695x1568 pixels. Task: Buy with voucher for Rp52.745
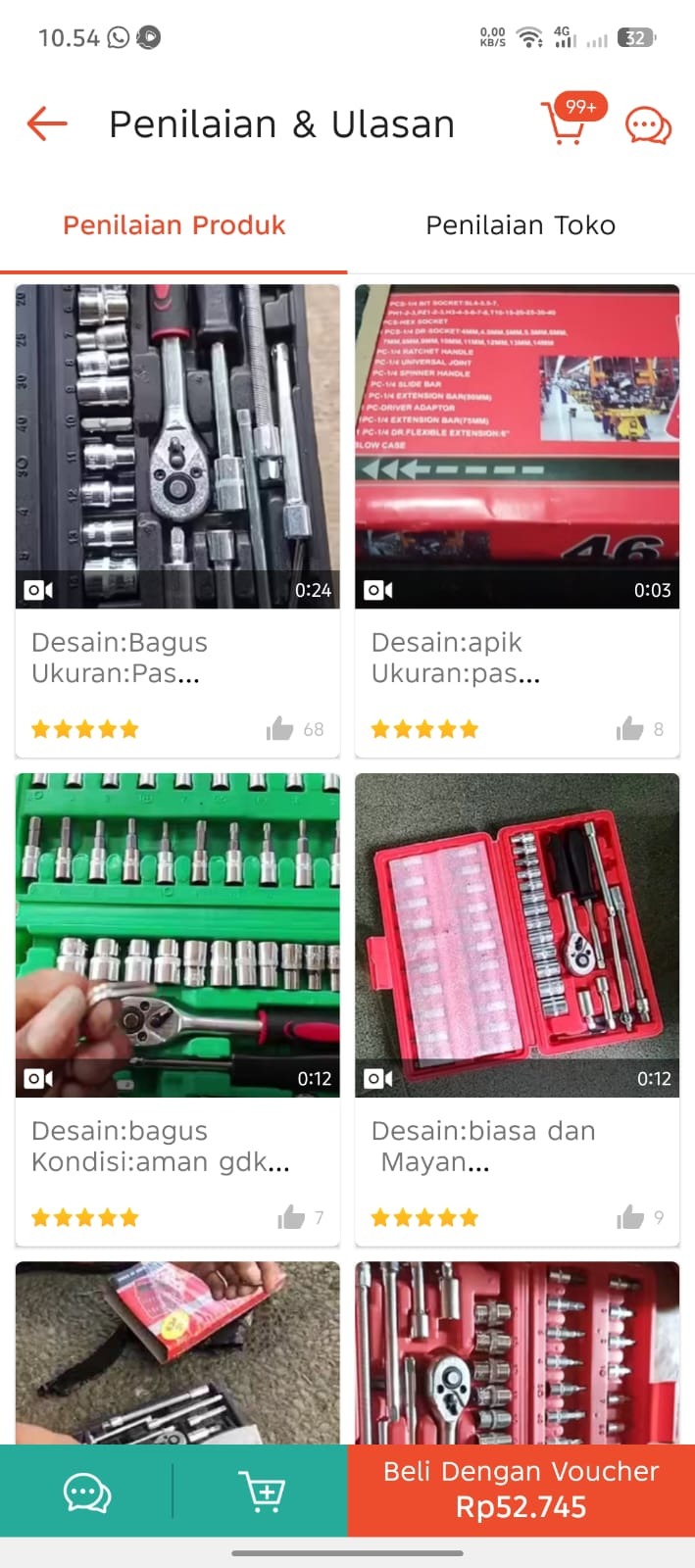pos(521,1490)
